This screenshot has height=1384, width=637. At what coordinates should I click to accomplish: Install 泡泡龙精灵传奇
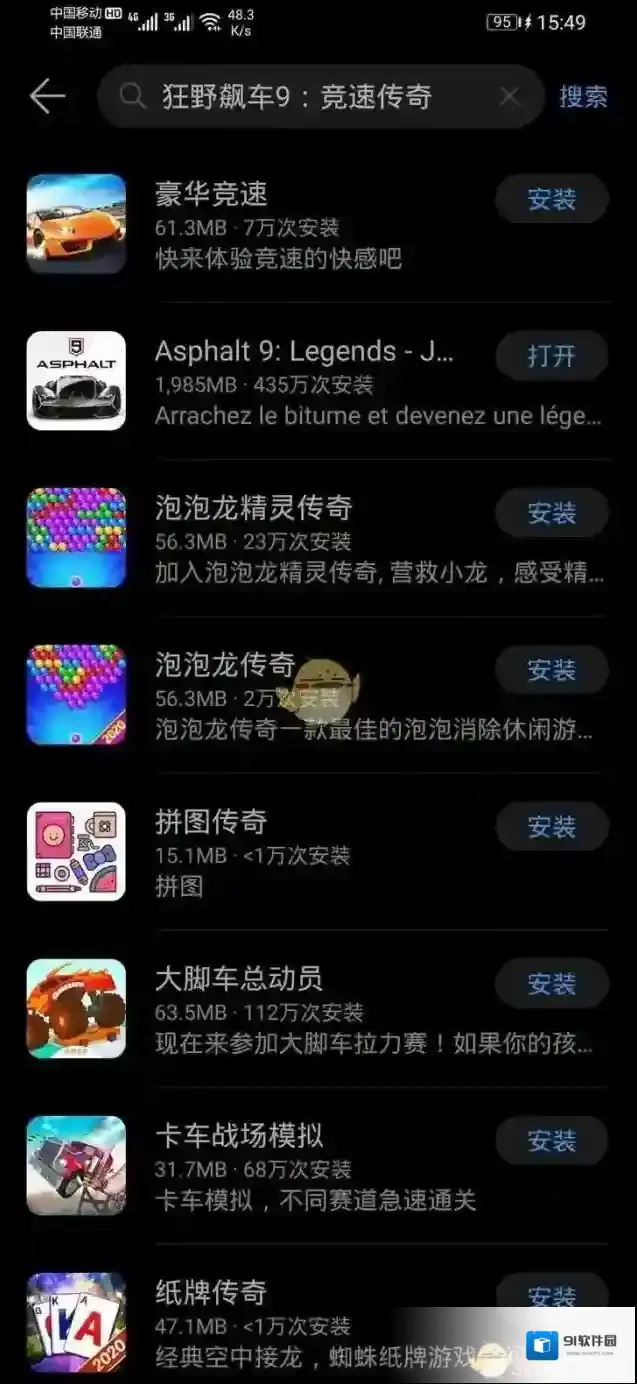click(552, 513)
